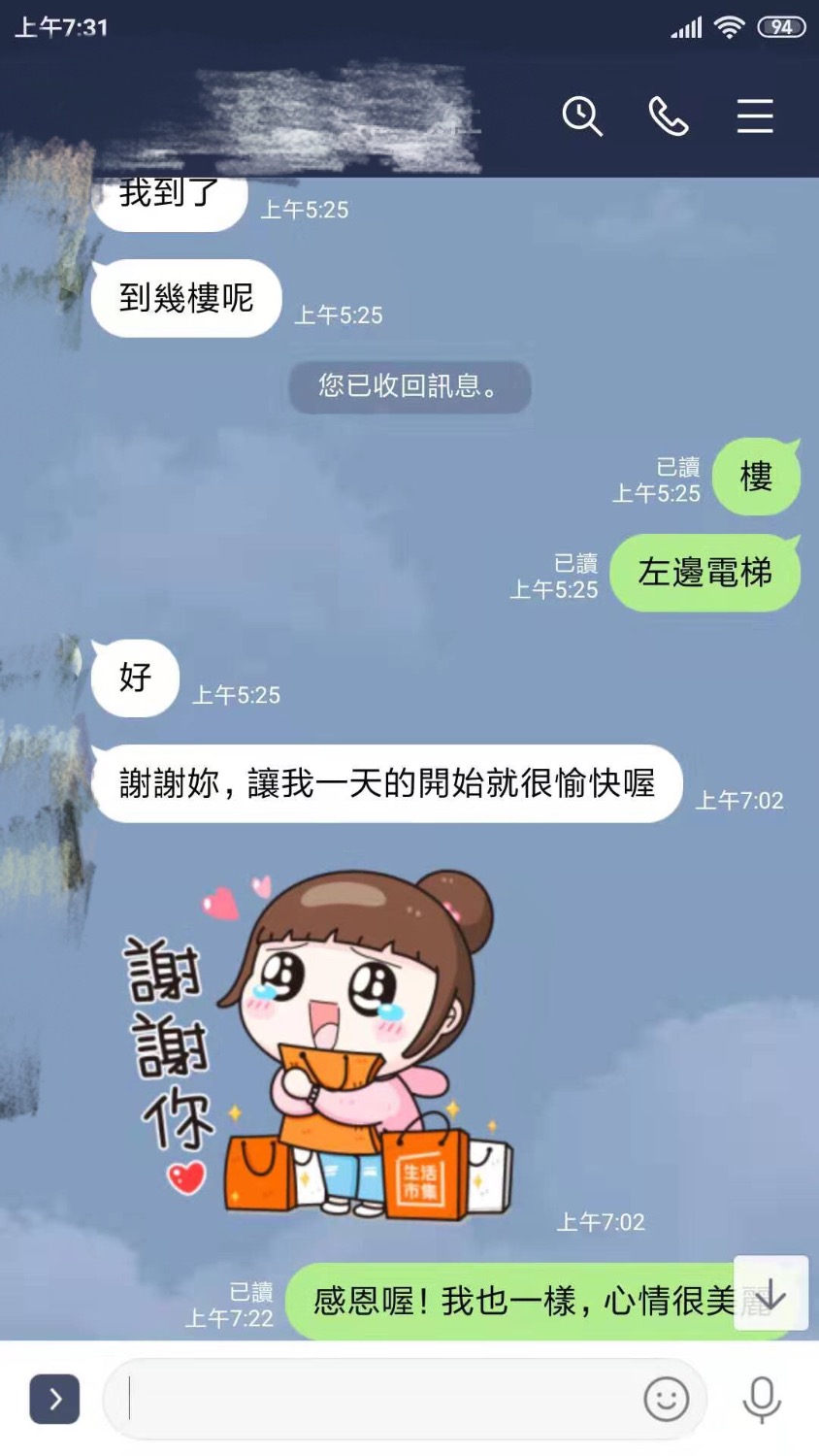Focus the message input field
This screenshot has height=1456, width=819.
(378, 1399)
